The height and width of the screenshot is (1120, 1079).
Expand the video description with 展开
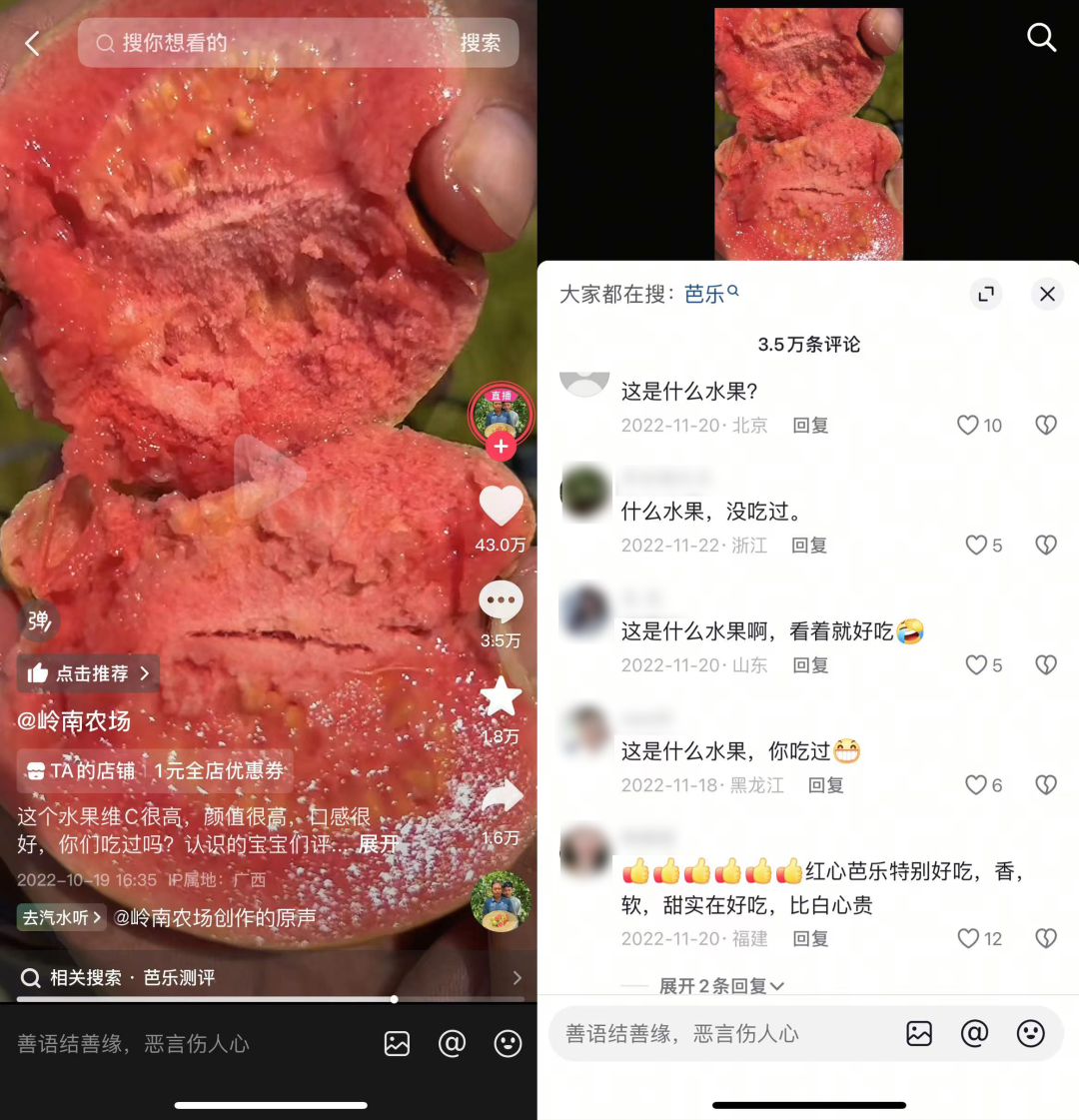click(379, 844)
